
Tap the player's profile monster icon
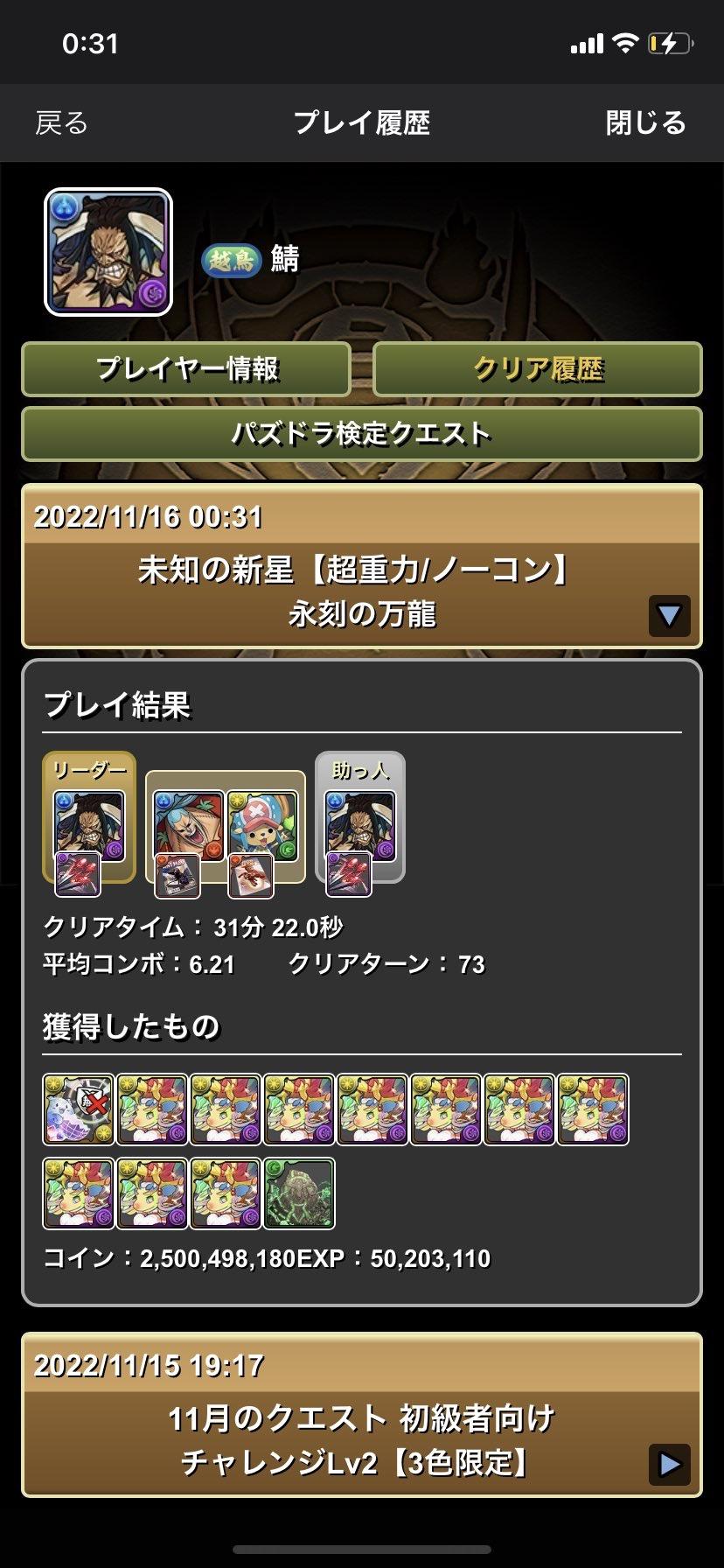[108, 252]
